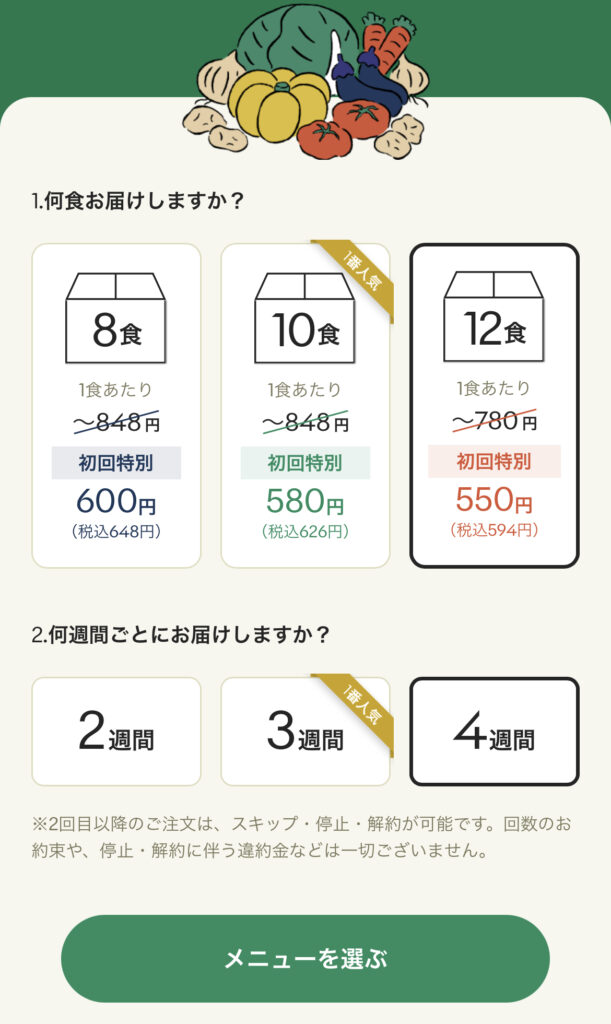Set delivery to every 2週間
611x1024 pixels.
click(116, 732)
